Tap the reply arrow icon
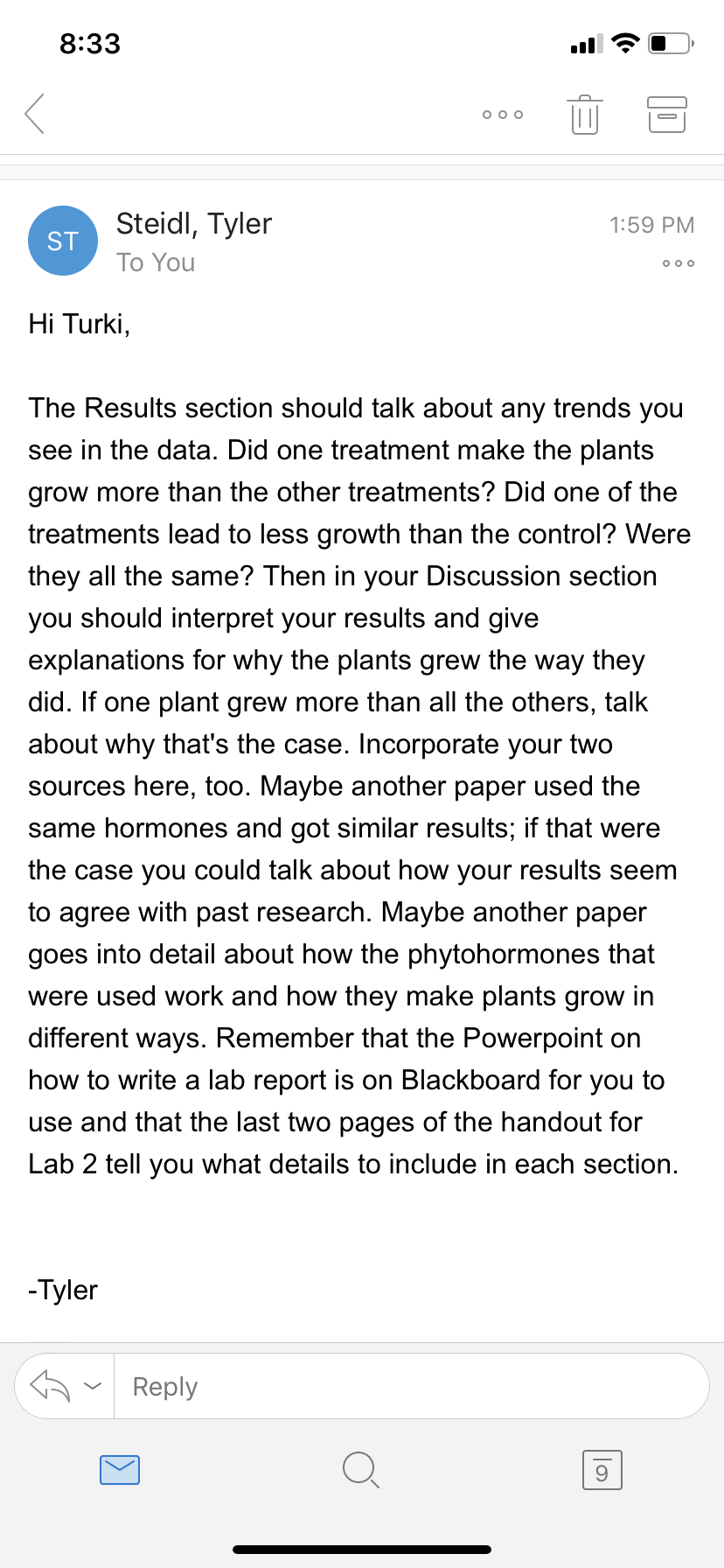724x1568 pixels. click(x=50, y=1386)
